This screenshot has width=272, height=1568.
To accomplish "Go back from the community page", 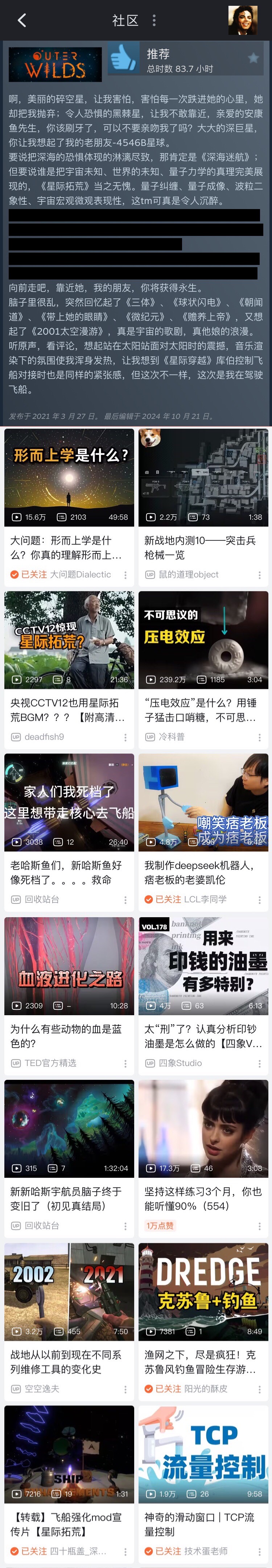I will [x=22, y=20].
